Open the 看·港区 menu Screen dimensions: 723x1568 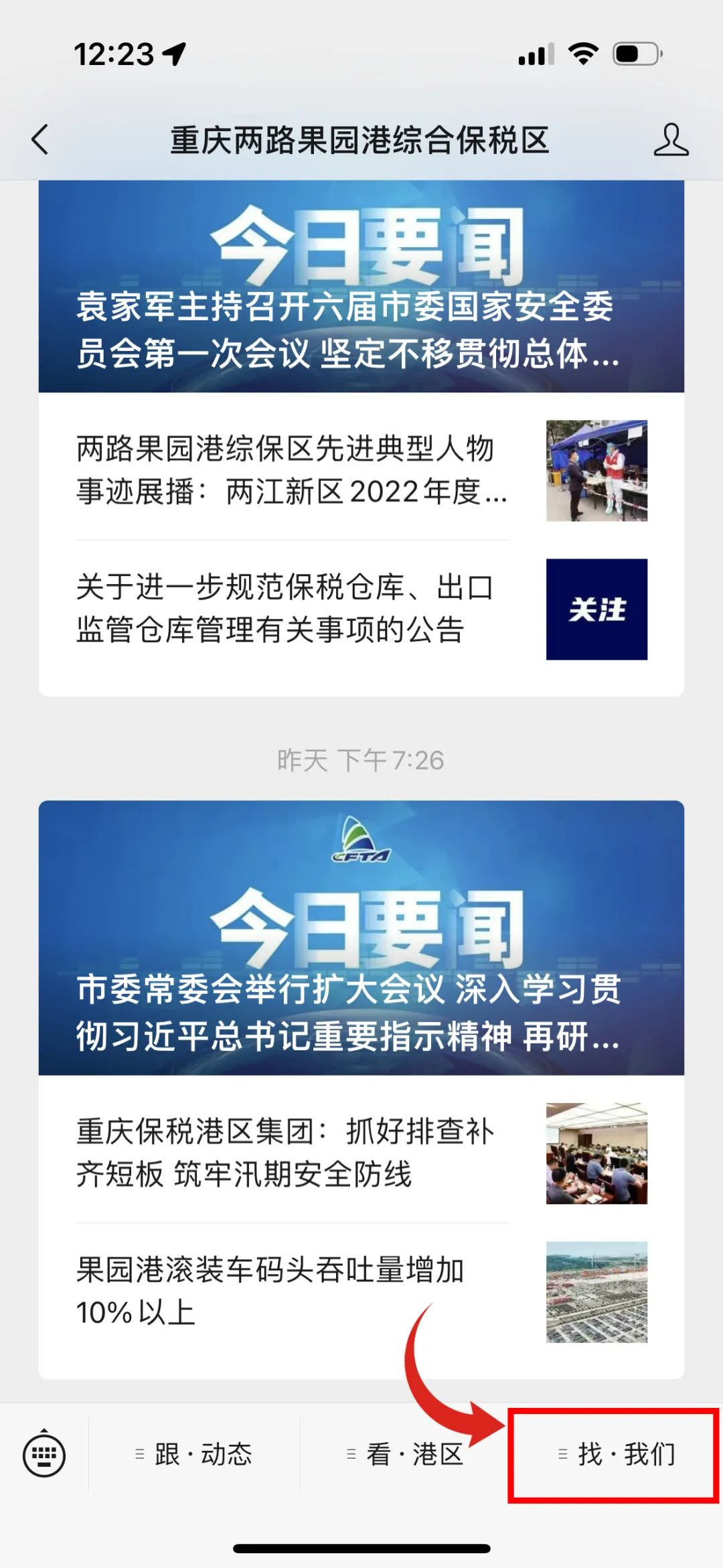click(x=406, y=1455)
